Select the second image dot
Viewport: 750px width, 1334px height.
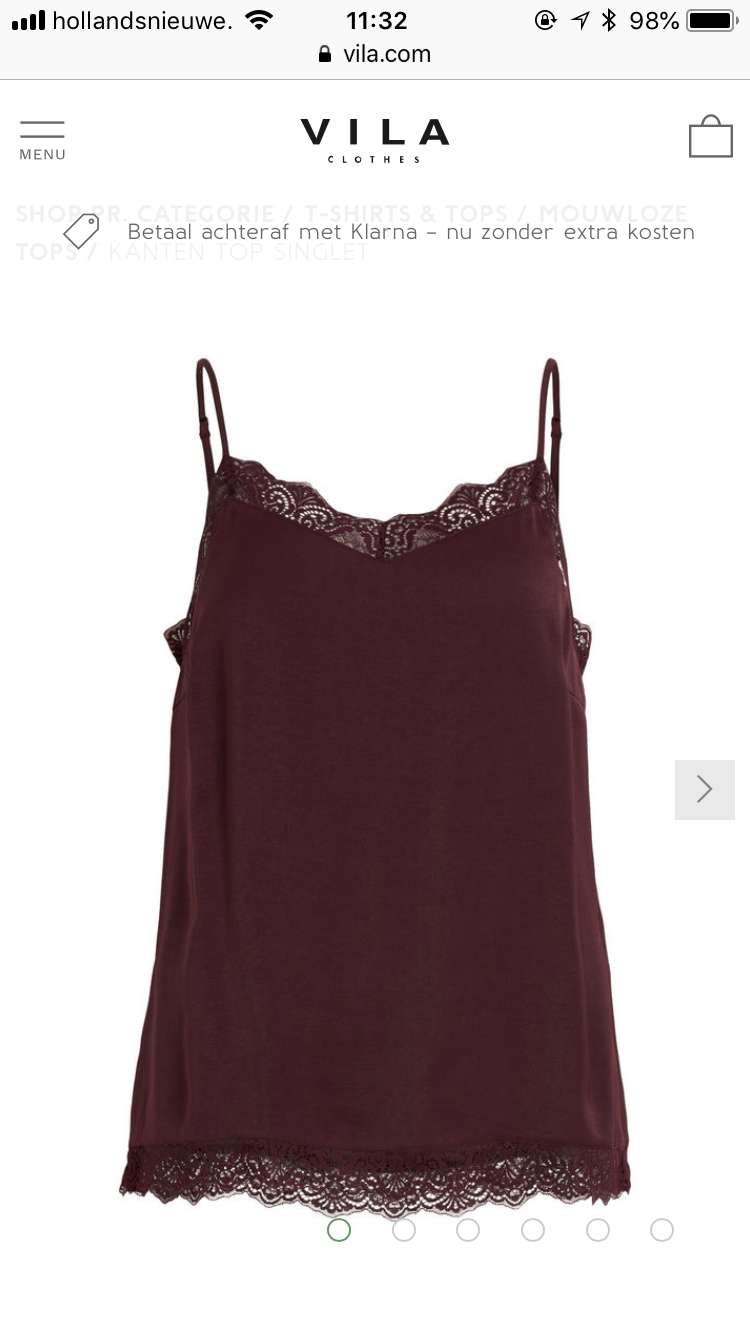404,1230
